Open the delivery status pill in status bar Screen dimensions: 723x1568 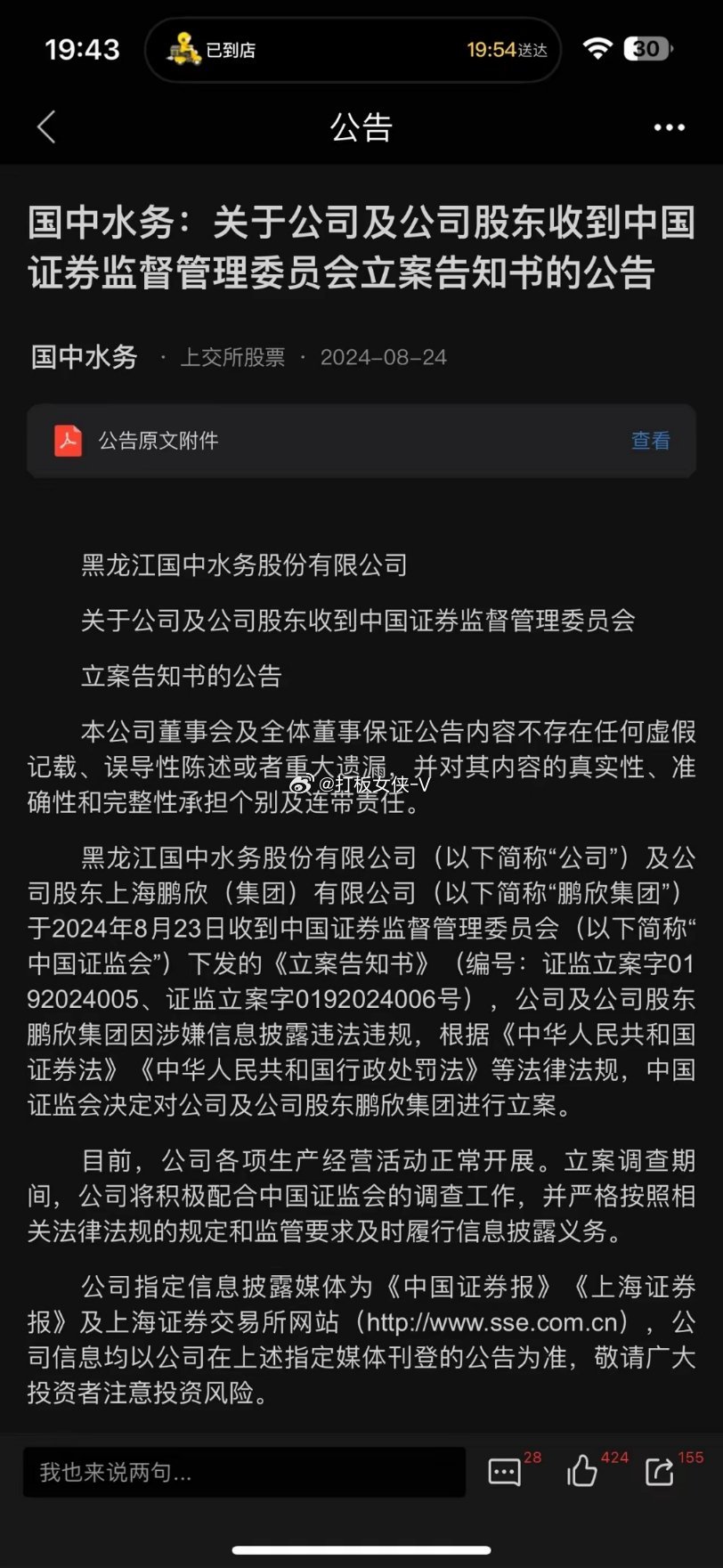pos(353,50)
